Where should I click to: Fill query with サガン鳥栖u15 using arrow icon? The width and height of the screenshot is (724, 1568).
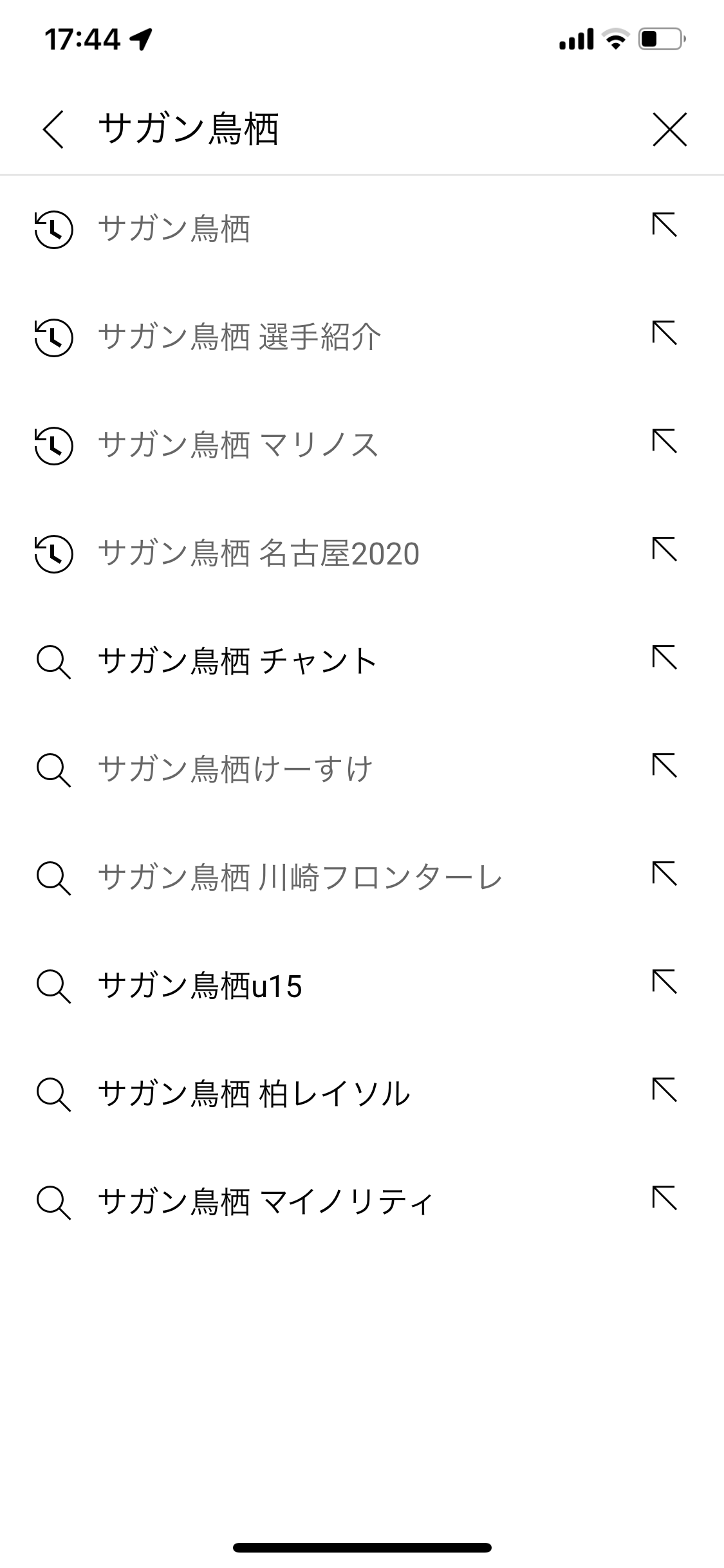[x=664, y=982]
